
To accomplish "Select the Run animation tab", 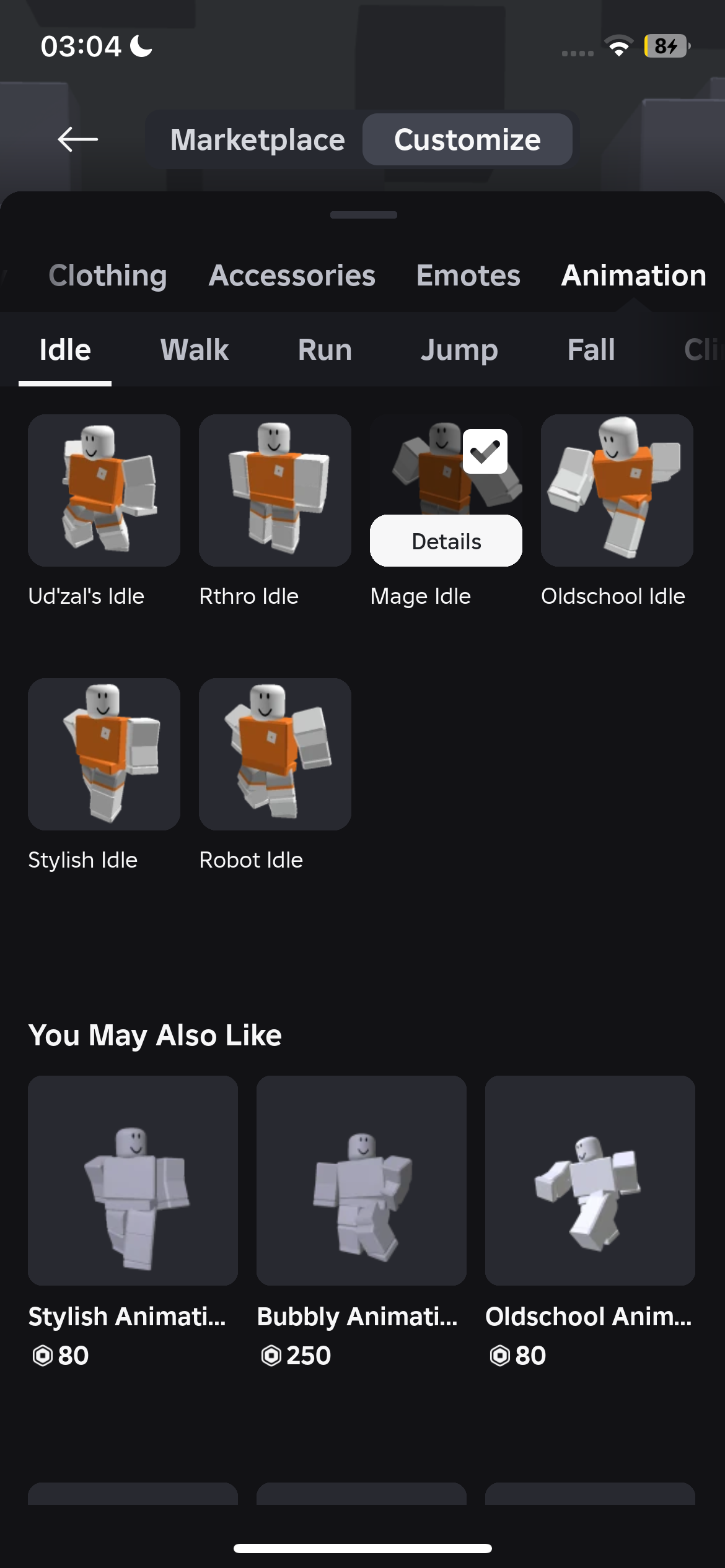I will (x=325, y=350).
